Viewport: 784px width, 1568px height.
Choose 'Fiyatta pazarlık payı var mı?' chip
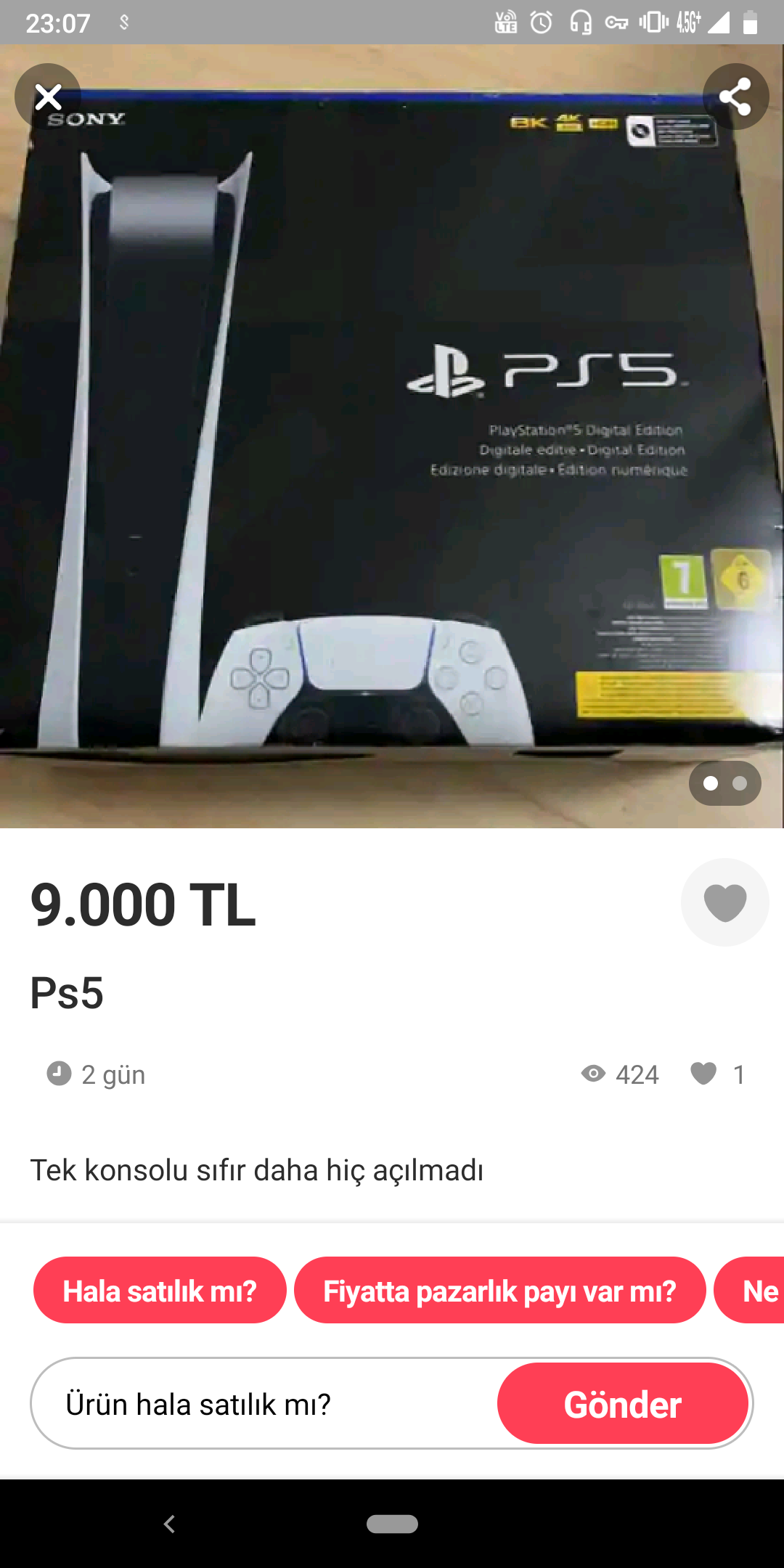click(x=499, y=1291)
